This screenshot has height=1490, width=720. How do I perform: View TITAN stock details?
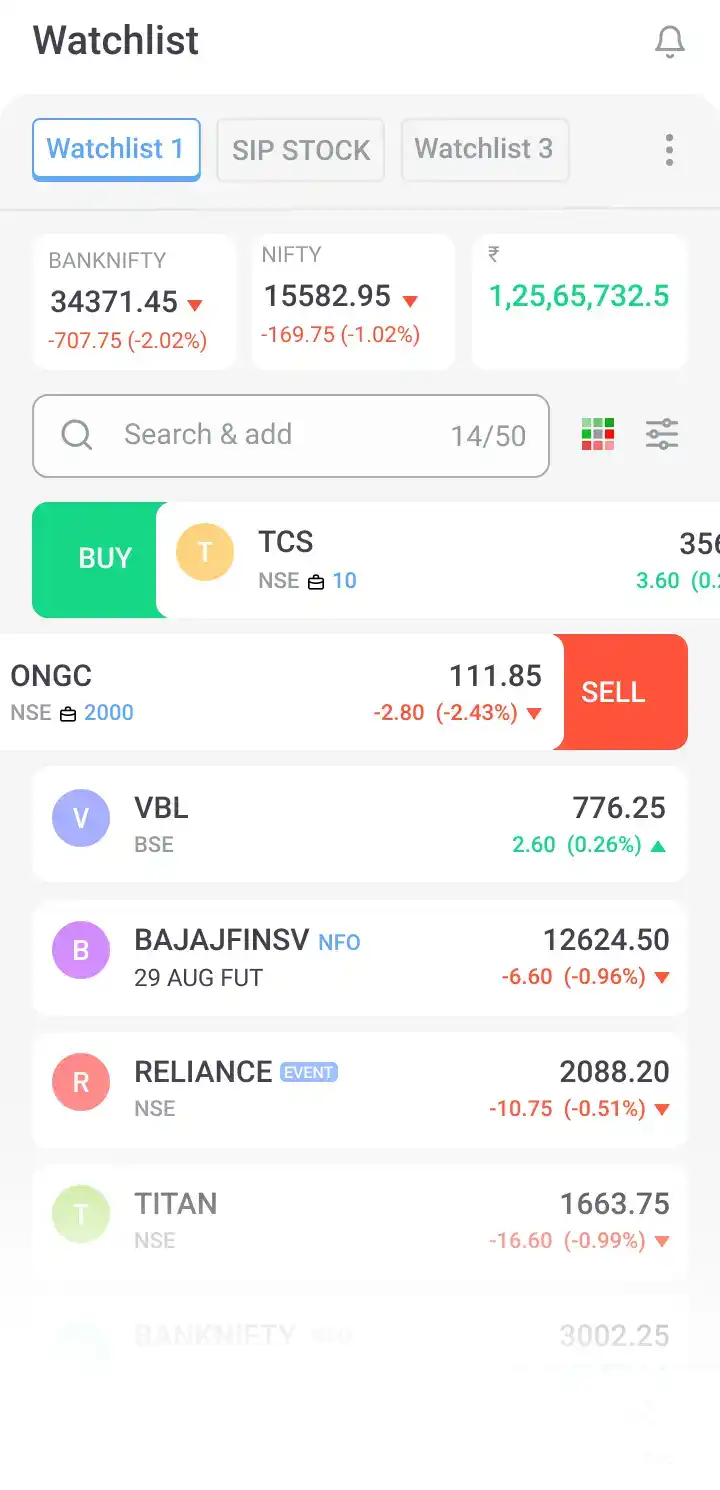(x=360, y=1221)
